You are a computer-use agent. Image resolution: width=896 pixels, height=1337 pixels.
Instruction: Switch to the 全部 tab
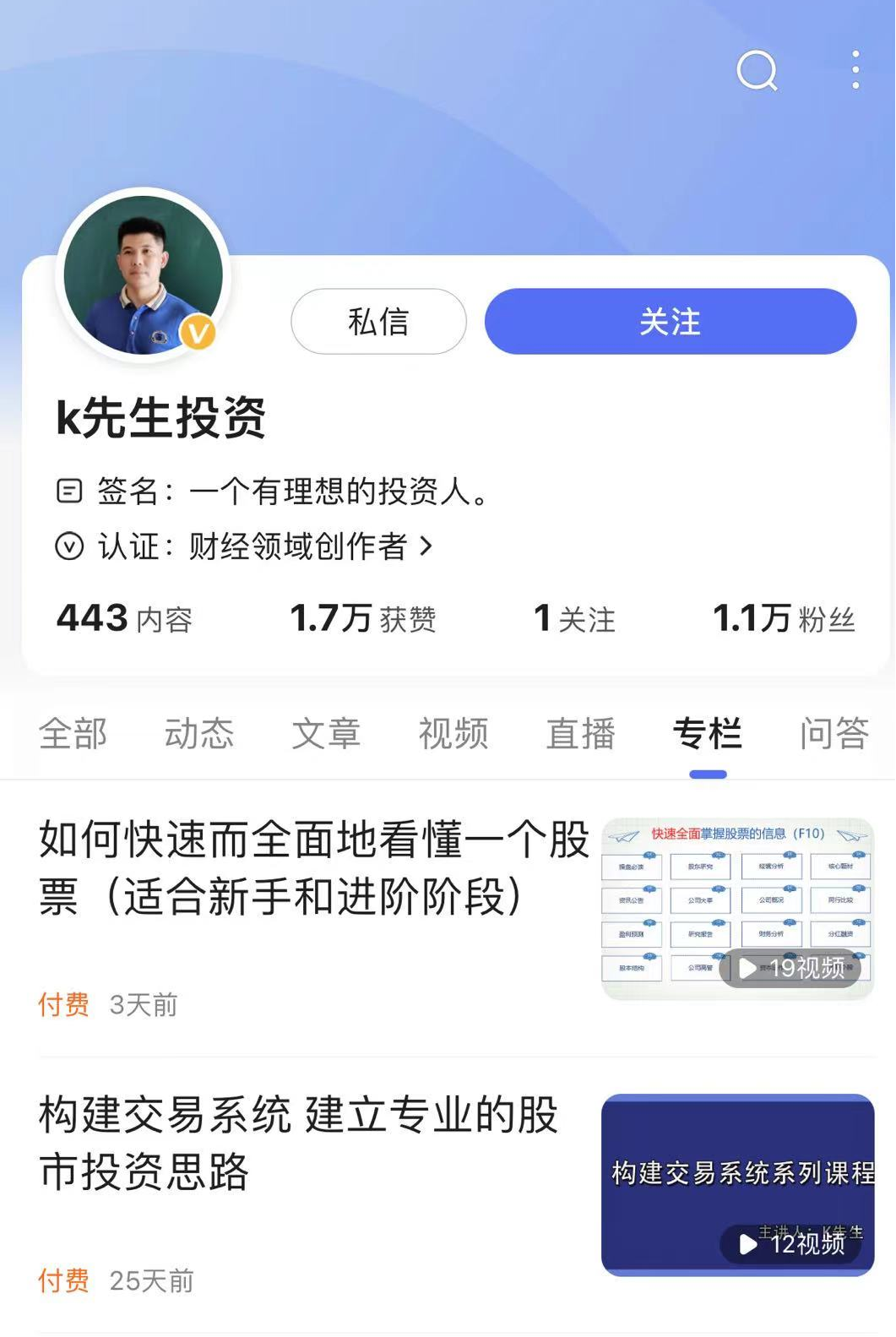pos(73,733)
